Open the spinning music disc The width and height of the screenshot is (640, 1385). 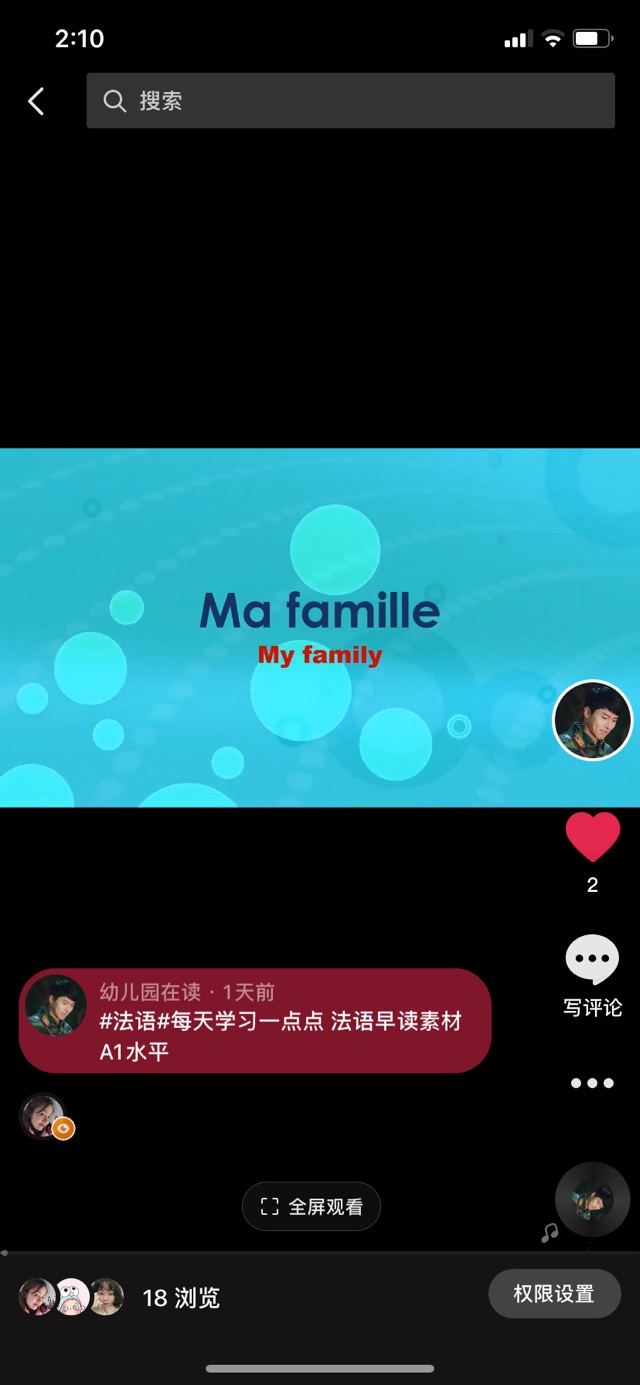[x=592, y=1199]
